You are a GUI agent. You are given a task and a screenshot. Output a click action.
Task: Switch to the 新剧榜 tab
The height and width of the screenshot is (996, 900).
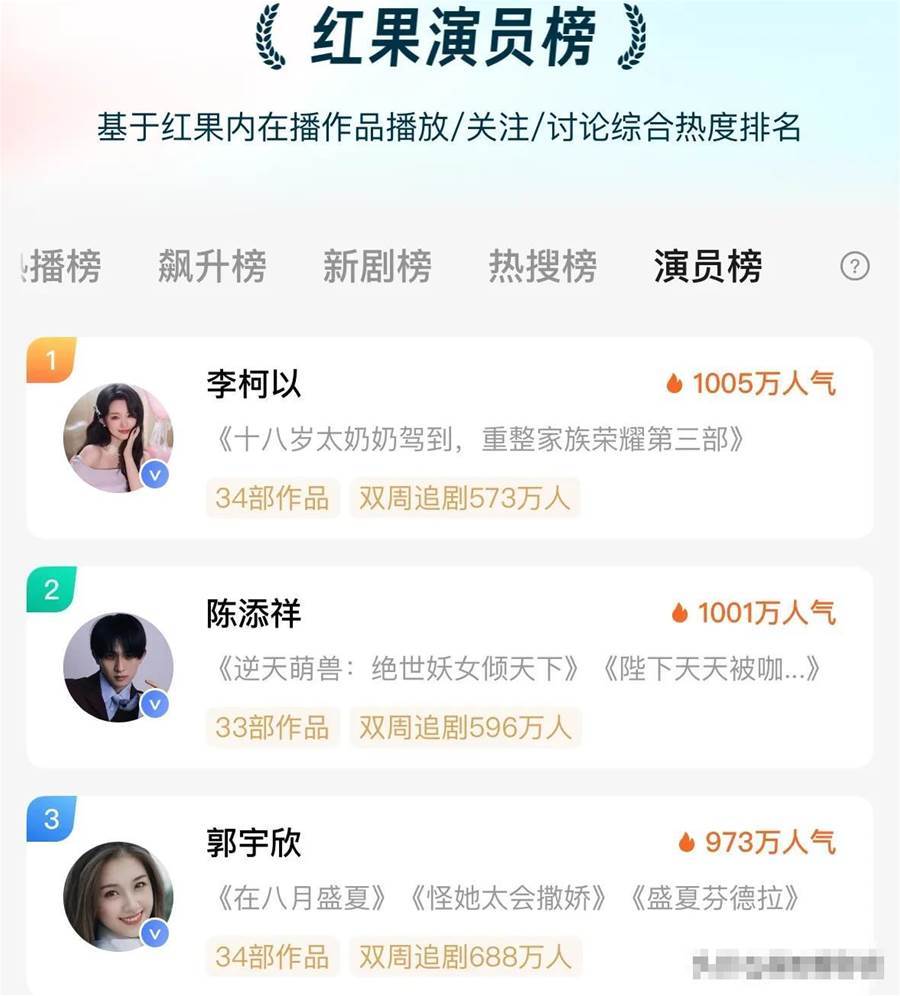pyautogui.click(x=377, y=267)
